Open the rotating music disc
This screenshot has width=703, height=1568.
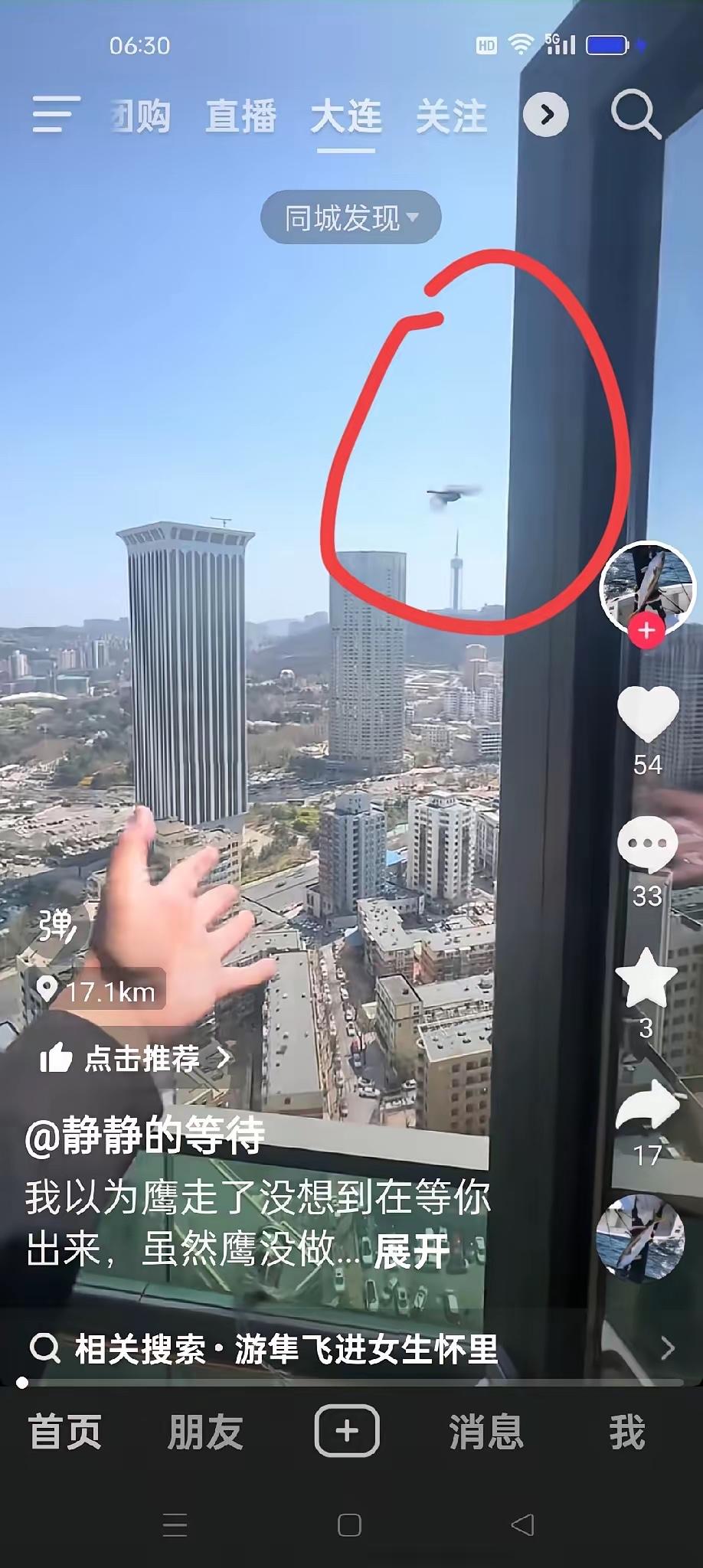pyautogui.click(x=640, y=1237)
